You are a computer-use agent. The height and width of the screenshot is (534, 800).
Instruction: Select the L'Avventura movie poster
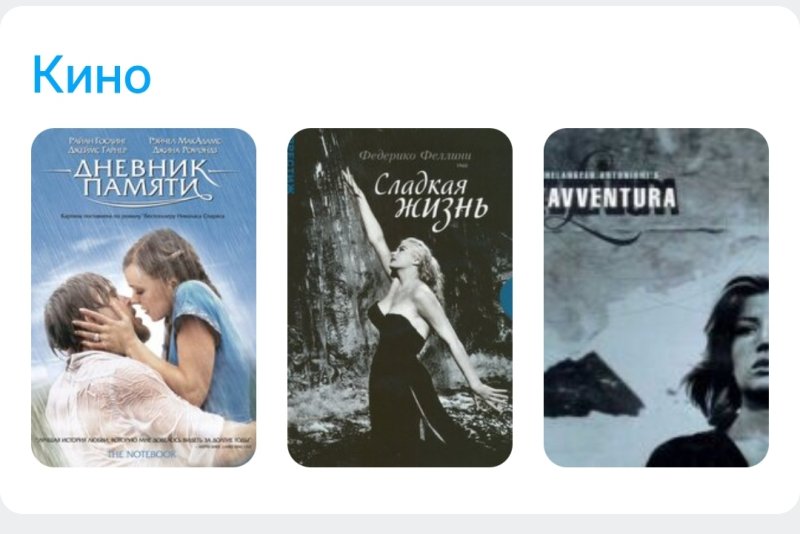[655, 297]
